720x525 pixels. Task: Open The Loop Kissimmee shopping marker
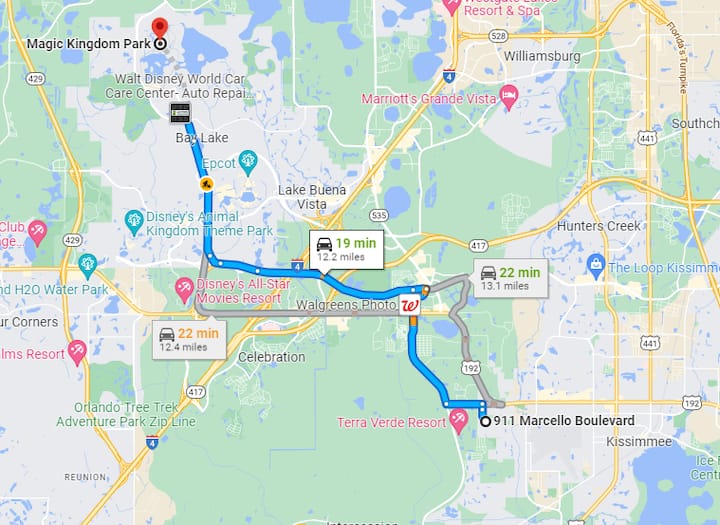(x=596, y=266)
